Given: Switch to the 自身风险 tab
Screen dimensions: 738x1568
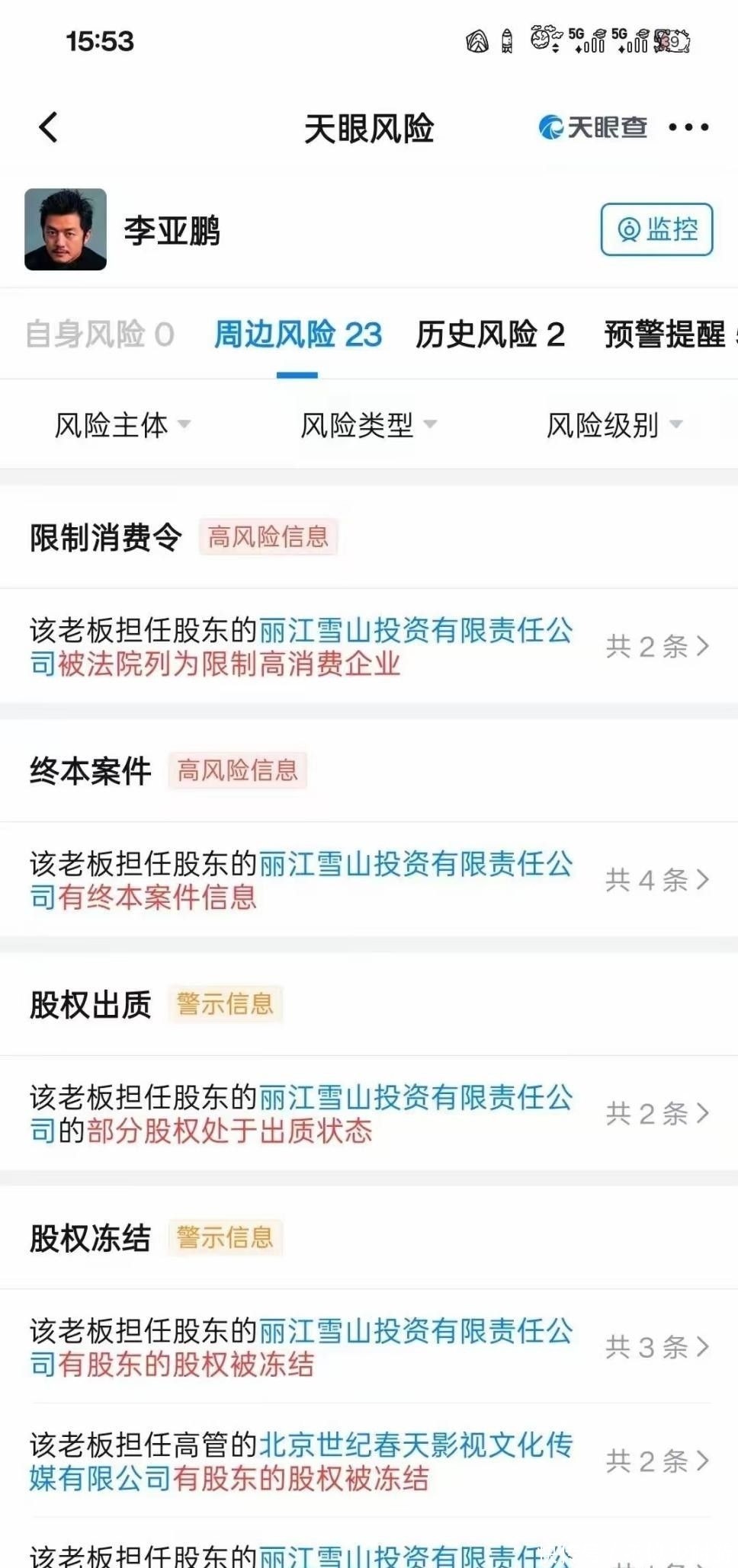Looking at the screenshot, I should (100, 334).
